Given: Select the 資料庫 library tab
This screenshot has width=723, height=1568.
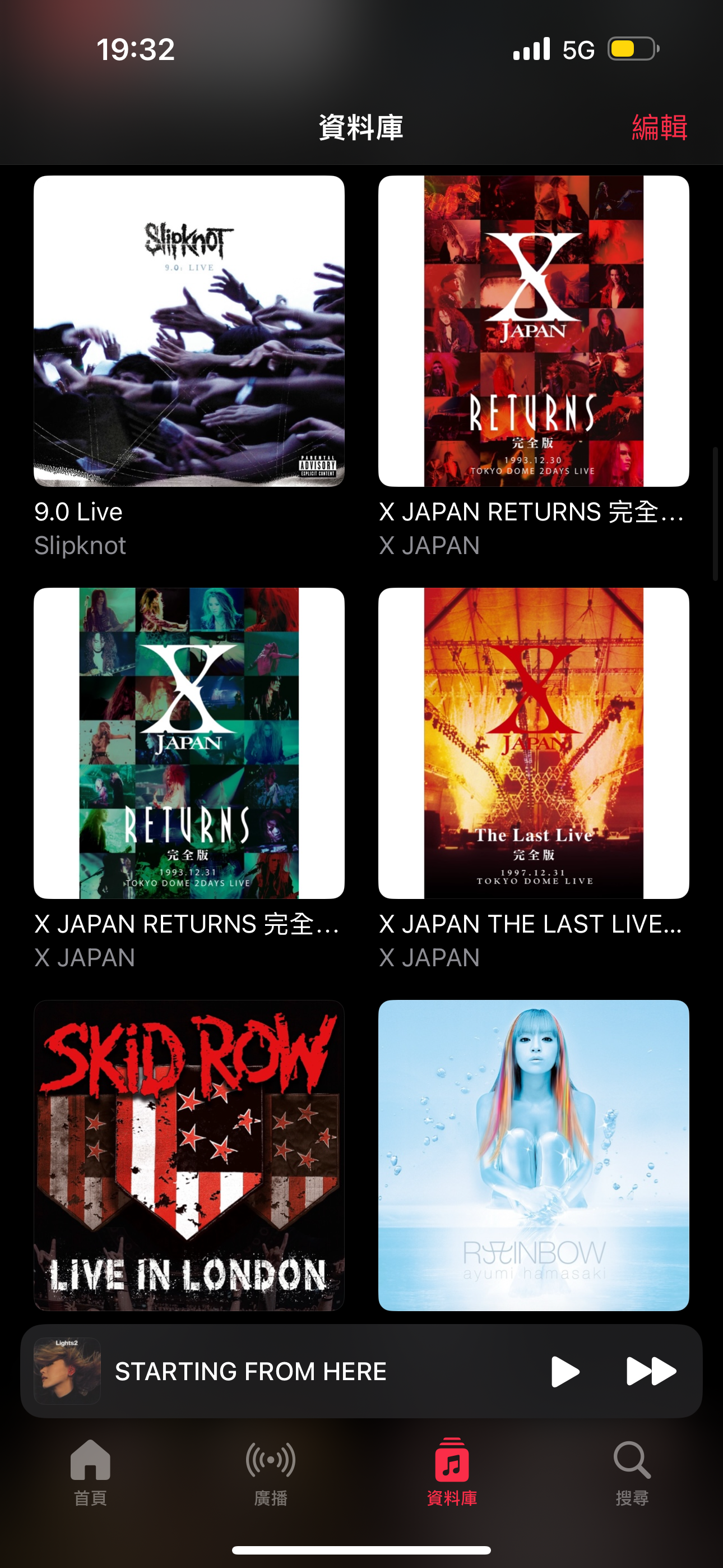Looking at the screenshot, I should click(x=452, y=1473).
